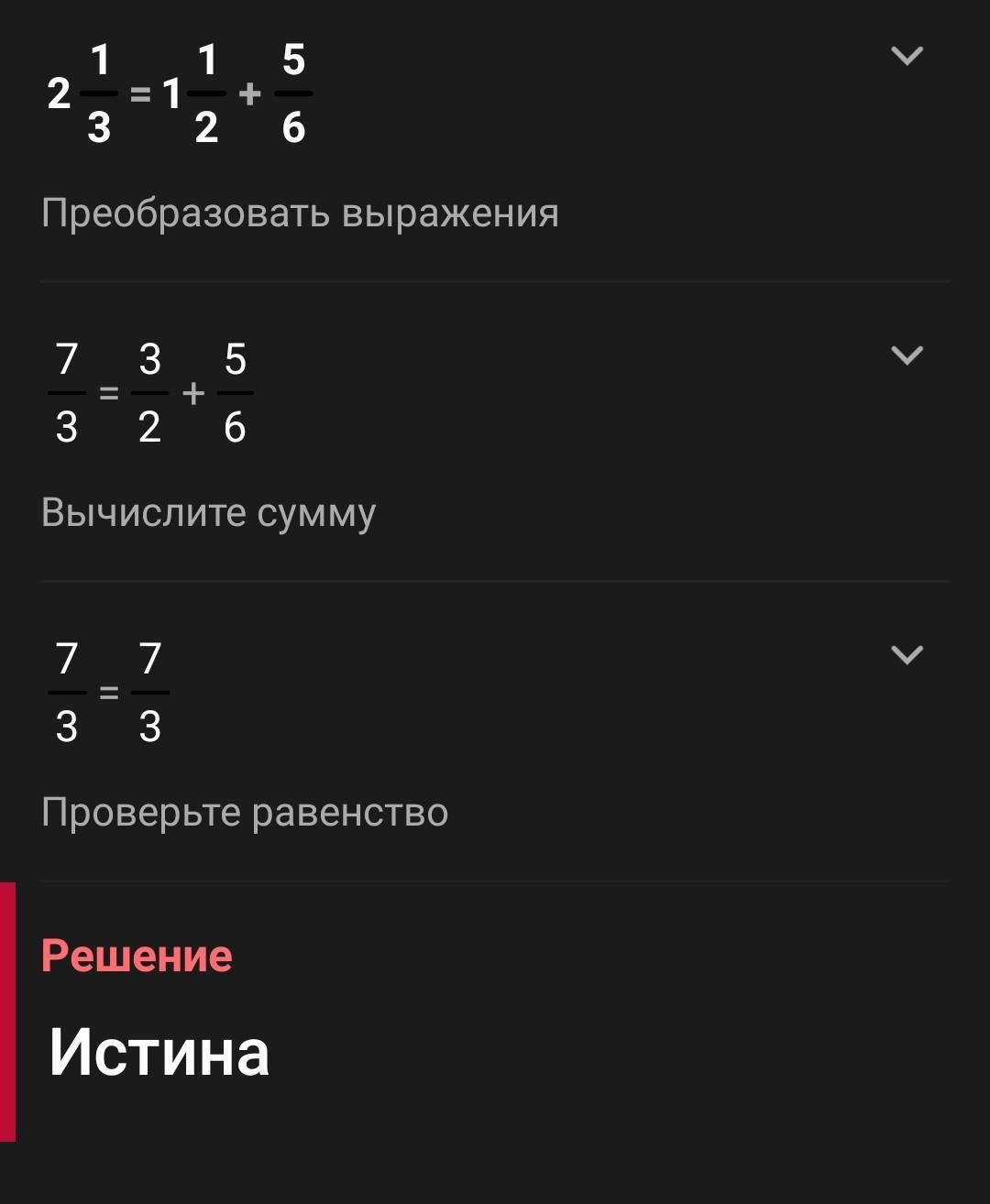
Task: Expand the 'Проверьте равенство' step
Action: point(907,655)
